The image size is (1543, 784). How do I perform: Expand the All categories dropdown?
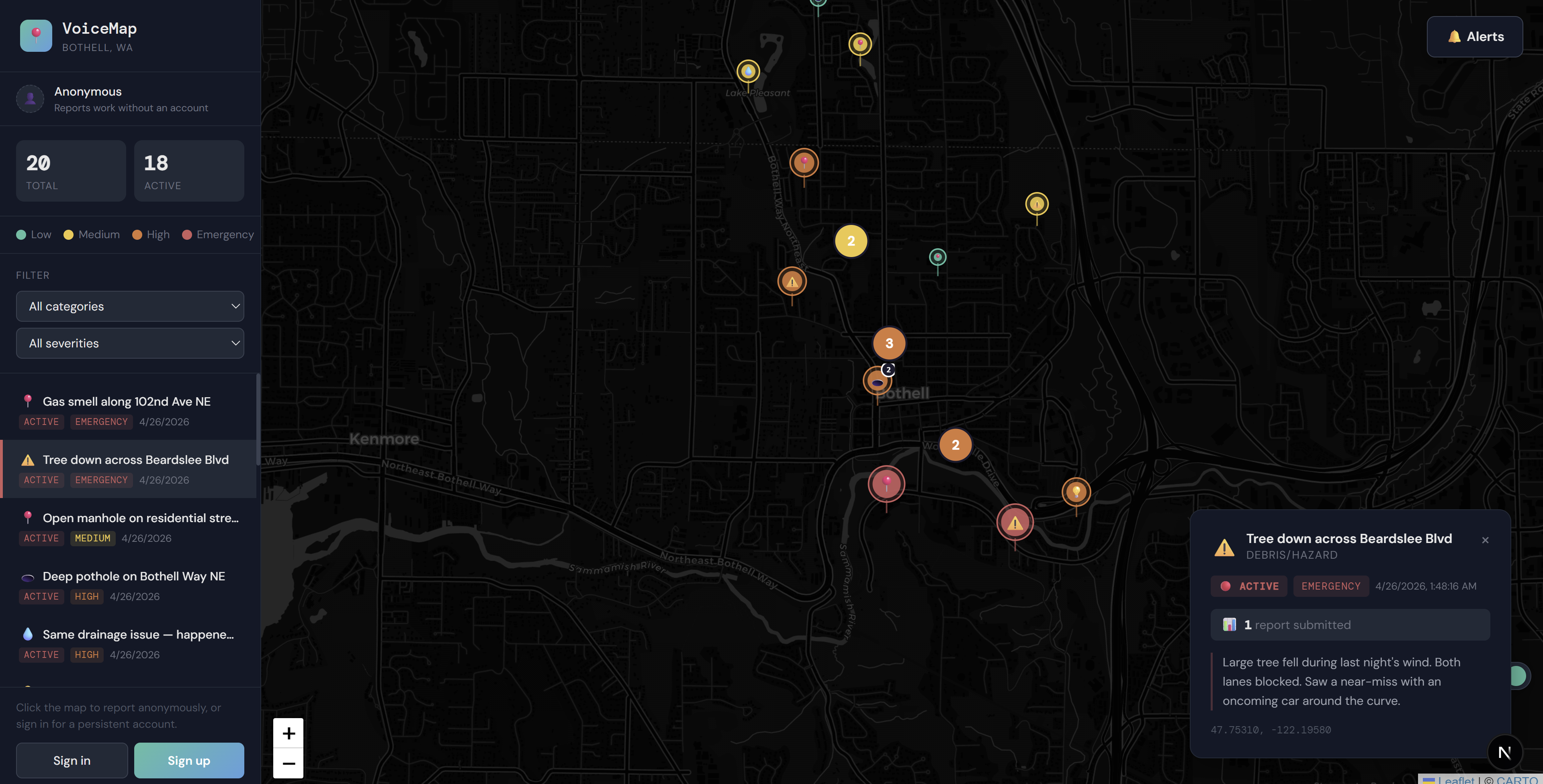pos(130,306)
